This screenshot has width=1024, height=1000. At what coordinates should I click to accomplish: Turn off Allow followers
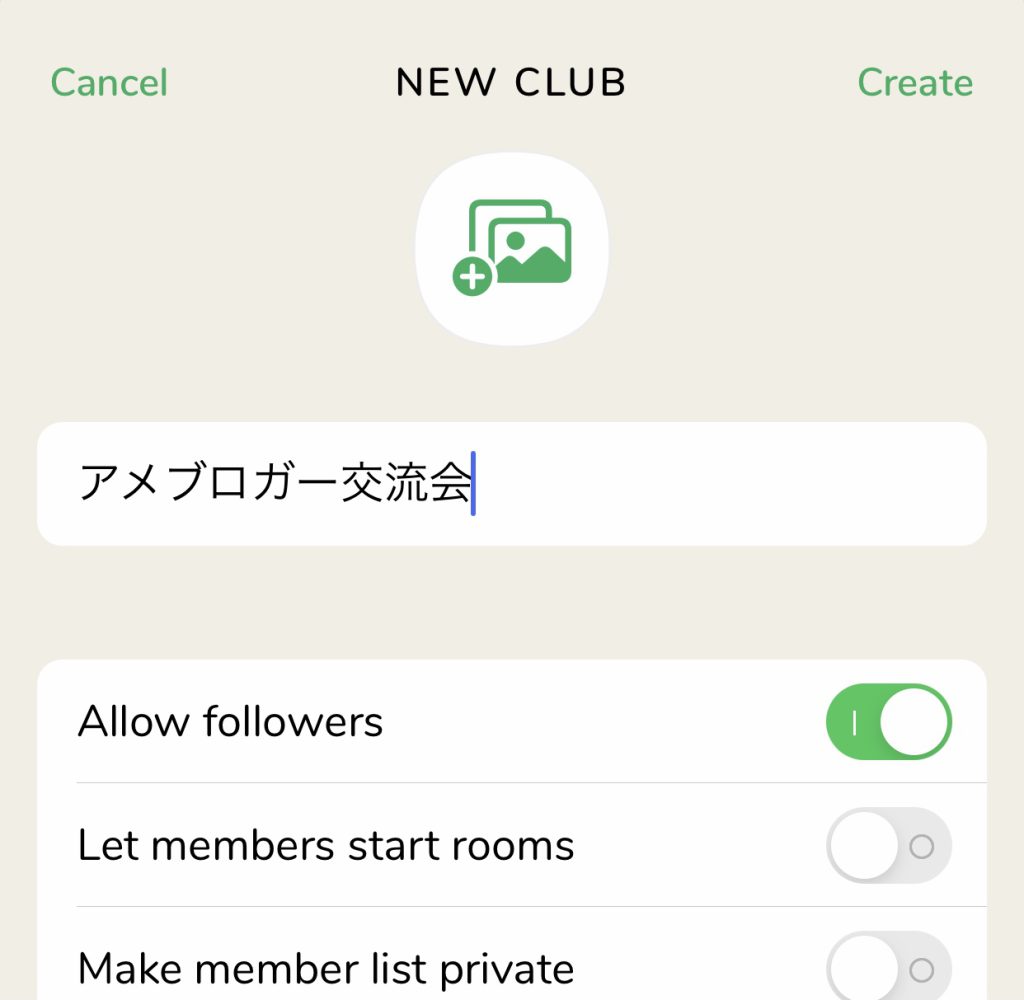[x=888, y=722]
